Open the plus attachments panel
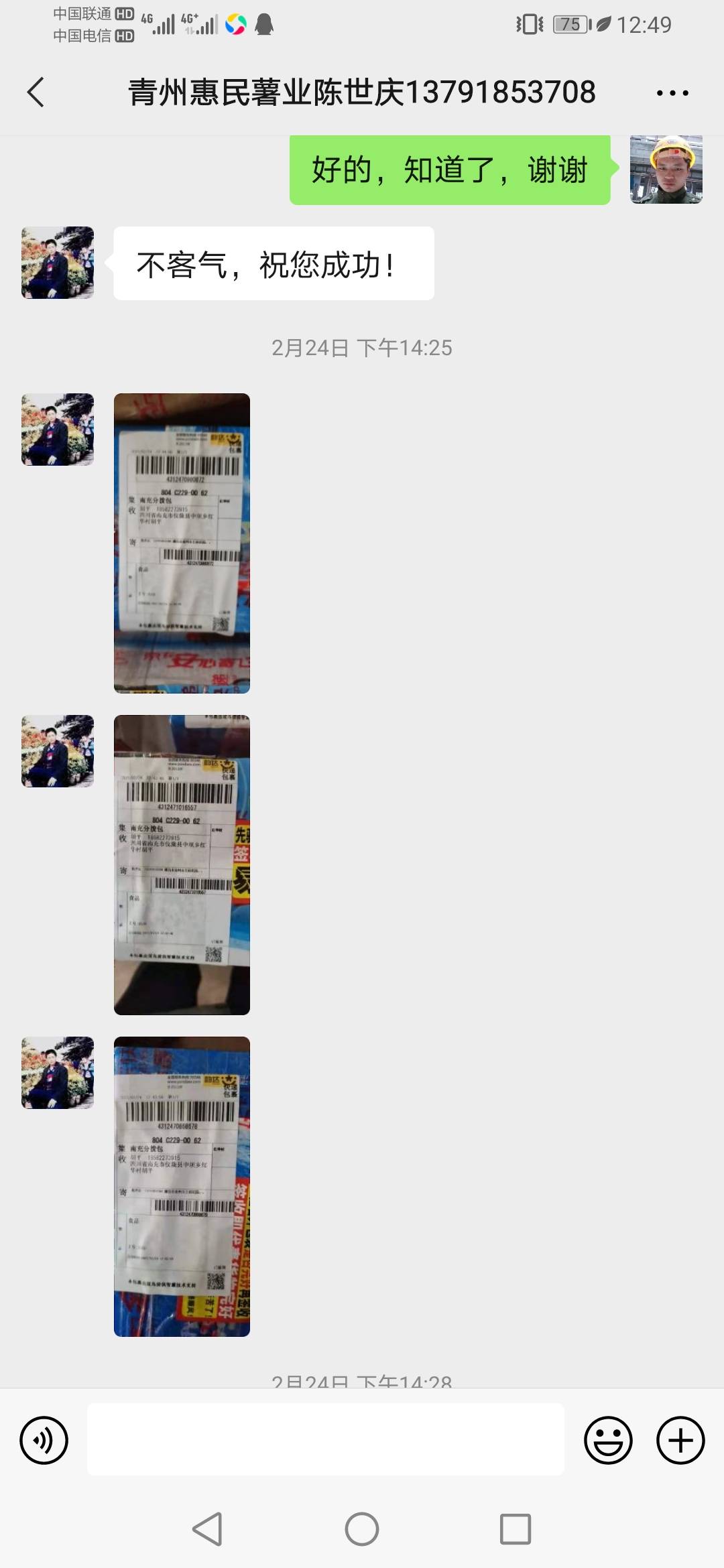Viewport: 724px width, 1568px height. pos(680,1440)
